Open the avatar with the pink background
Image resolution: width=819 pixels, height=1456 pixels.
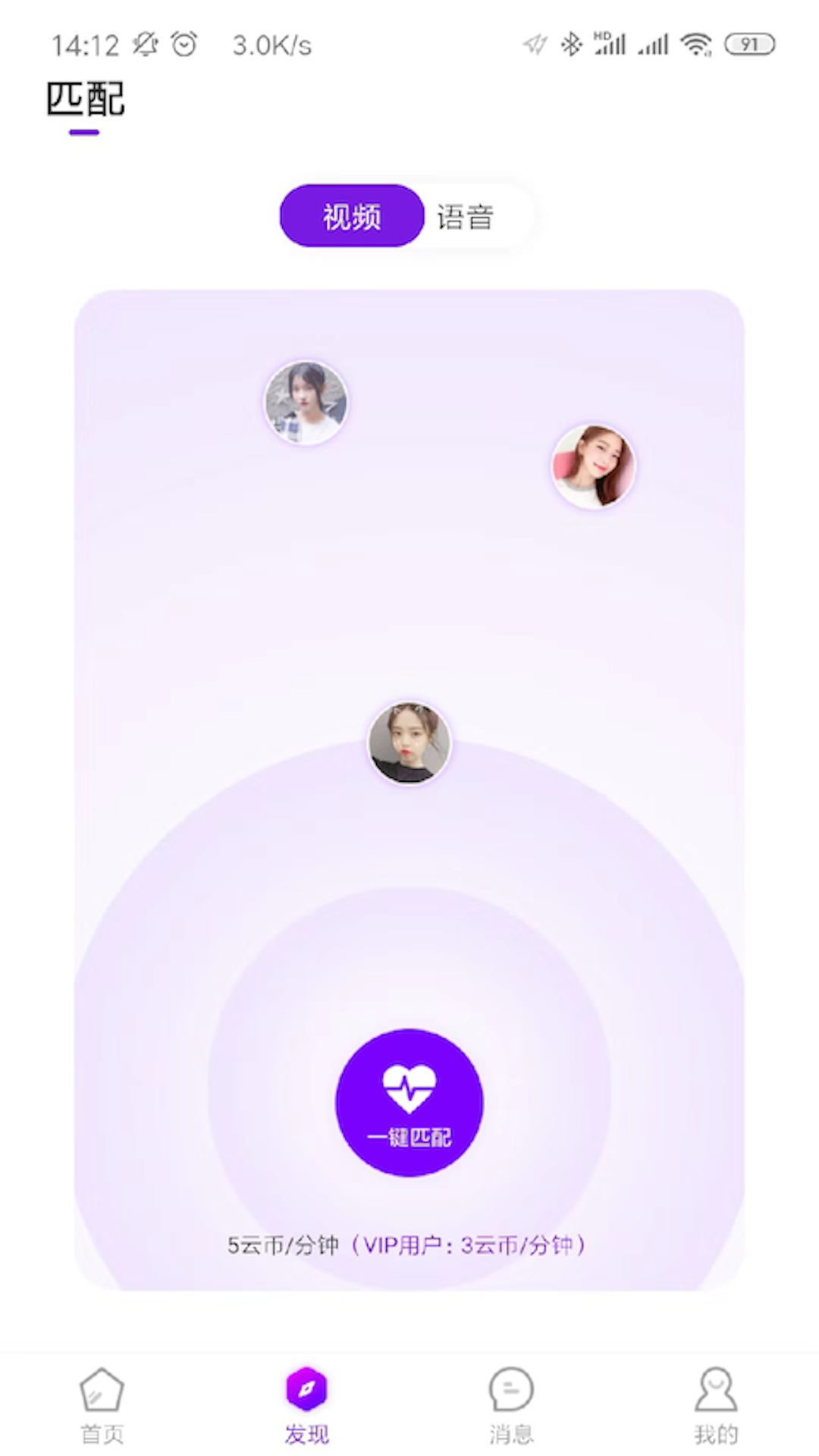594,466
